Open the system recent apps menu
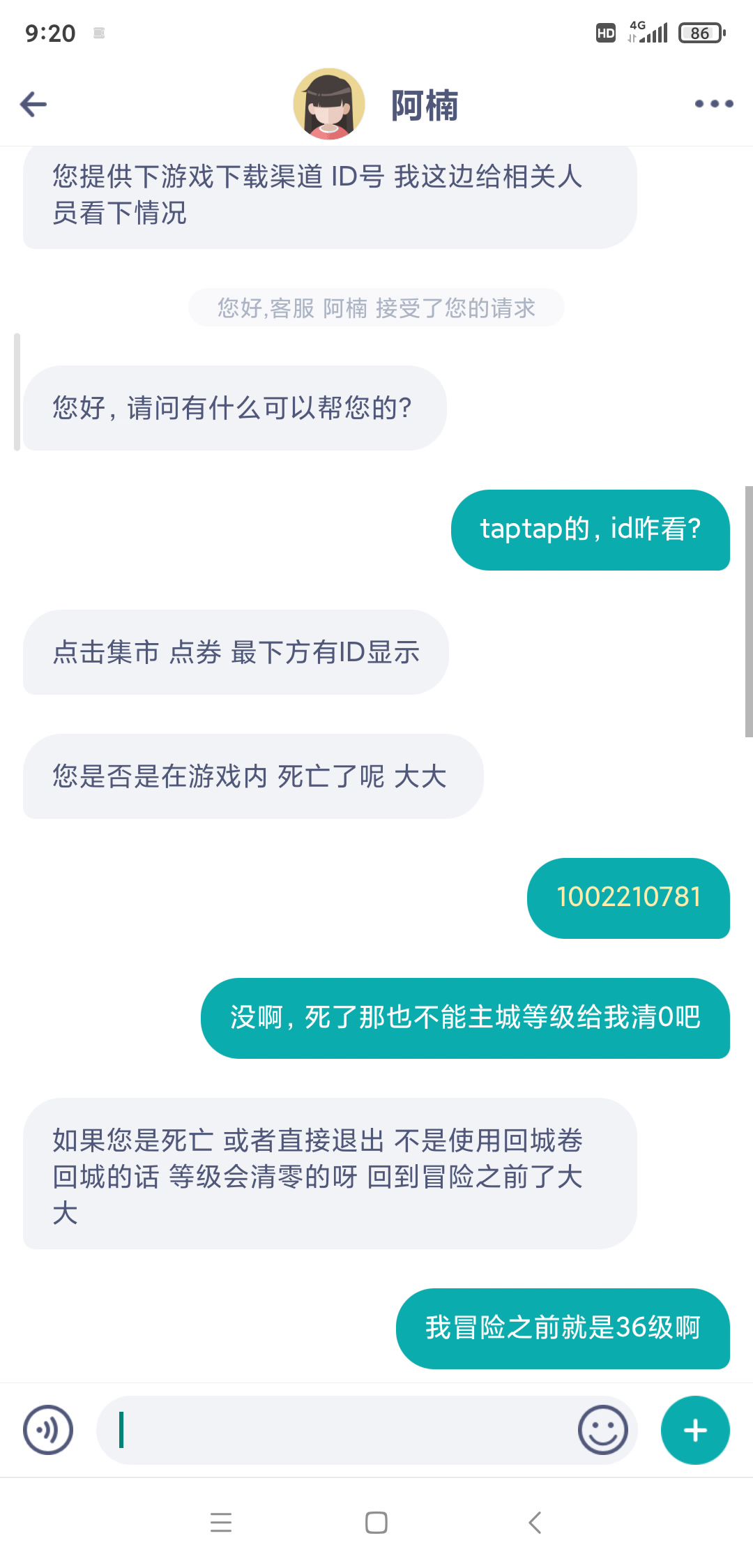The width and height of the screenshot is (753, 1568). pyautogui.click(x=221, y=1522)
